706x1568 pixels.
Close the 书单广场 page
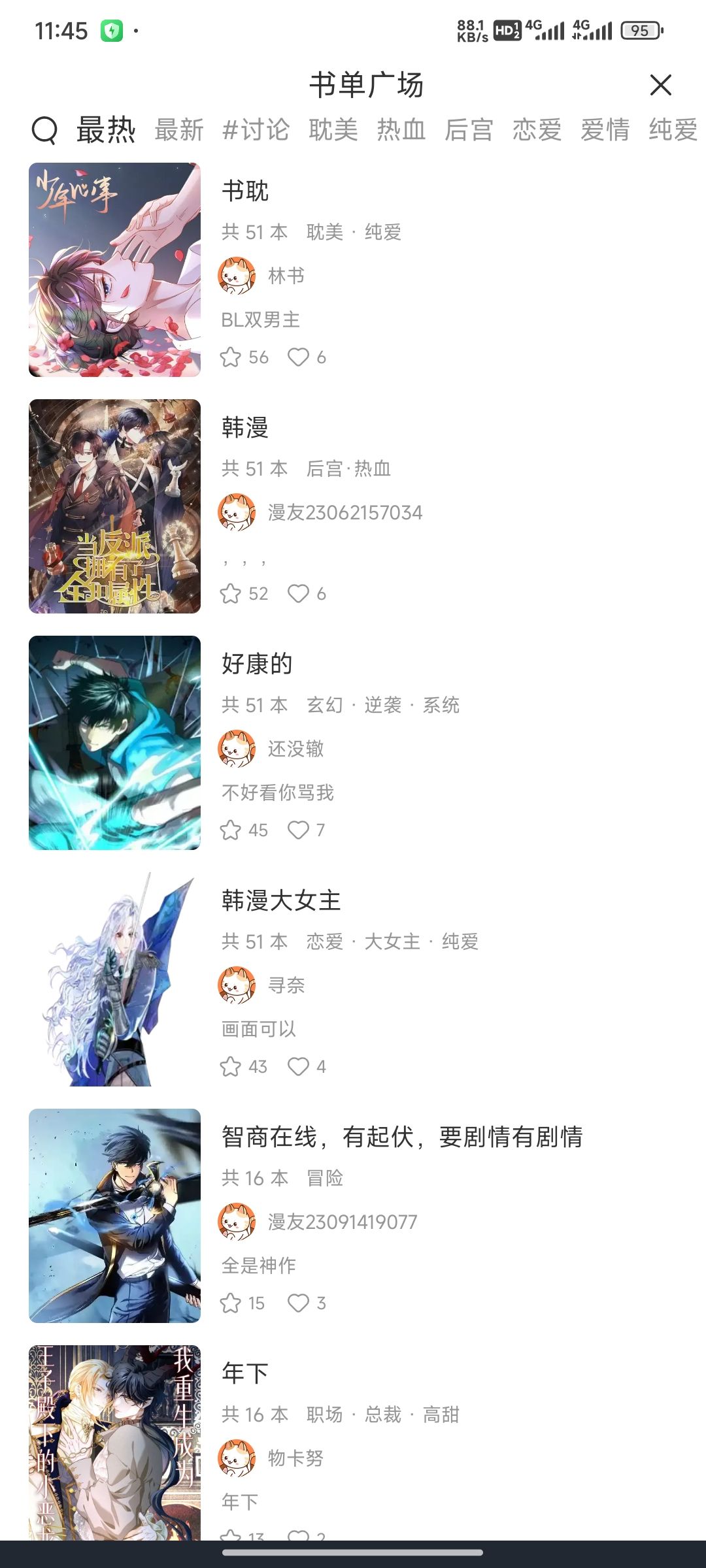[x=660, y=85]
